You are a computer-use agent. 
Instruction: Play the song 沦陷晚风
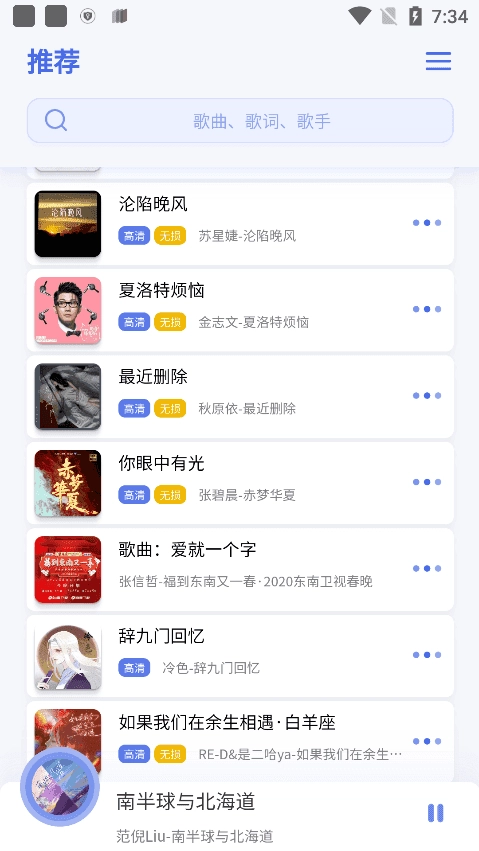click(x=240, y=224)
